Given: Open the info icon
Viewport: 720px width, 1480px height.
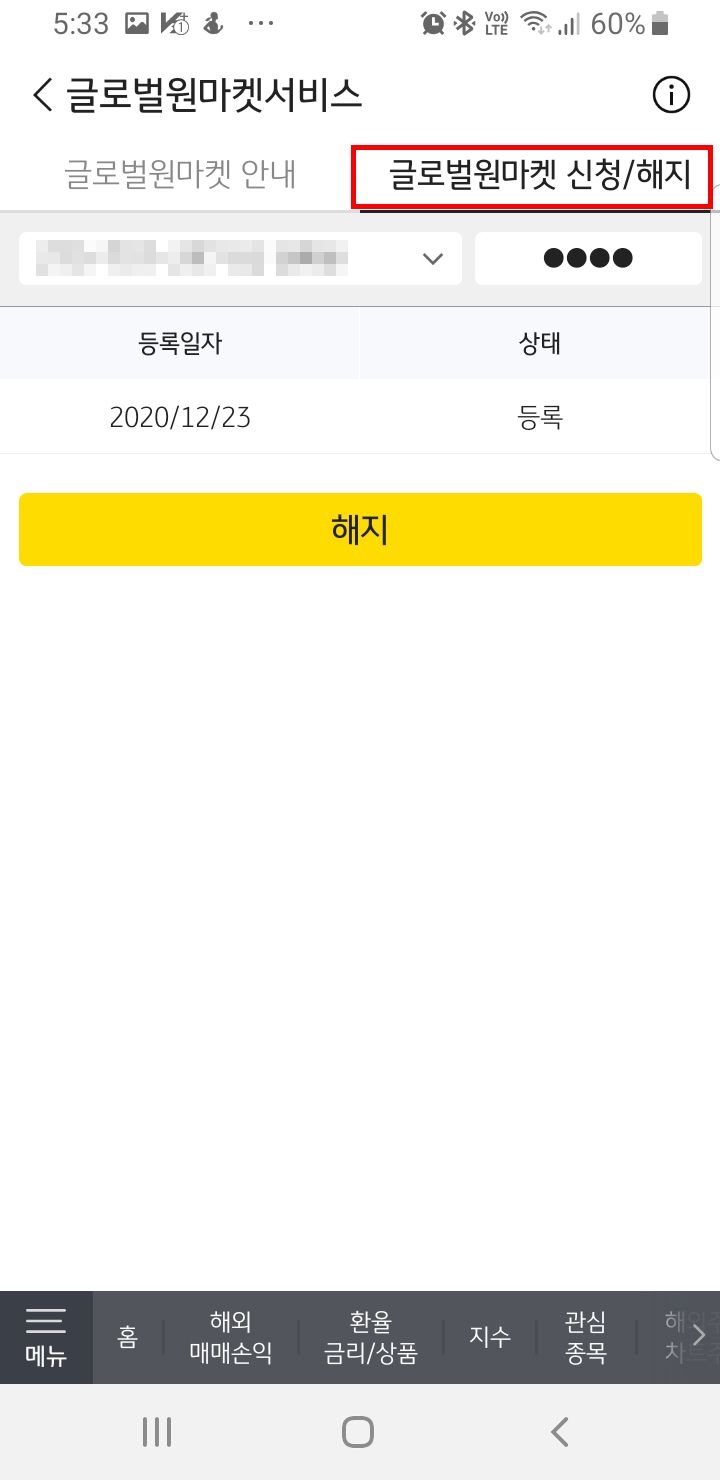Looking at the screenshot, I should pos(671,96).
